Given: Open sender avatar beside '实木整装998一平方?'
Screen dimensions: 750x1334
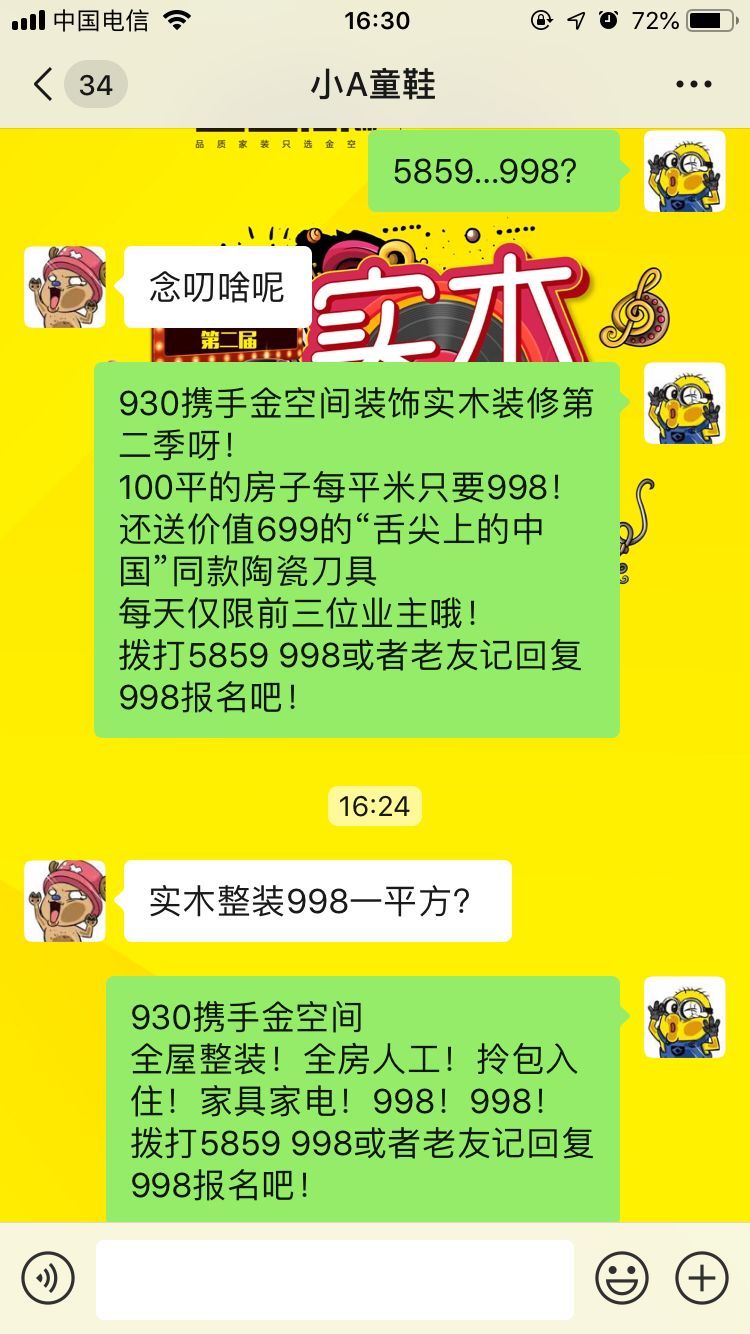Looking at the screenshot, I should tap(65, 901).
